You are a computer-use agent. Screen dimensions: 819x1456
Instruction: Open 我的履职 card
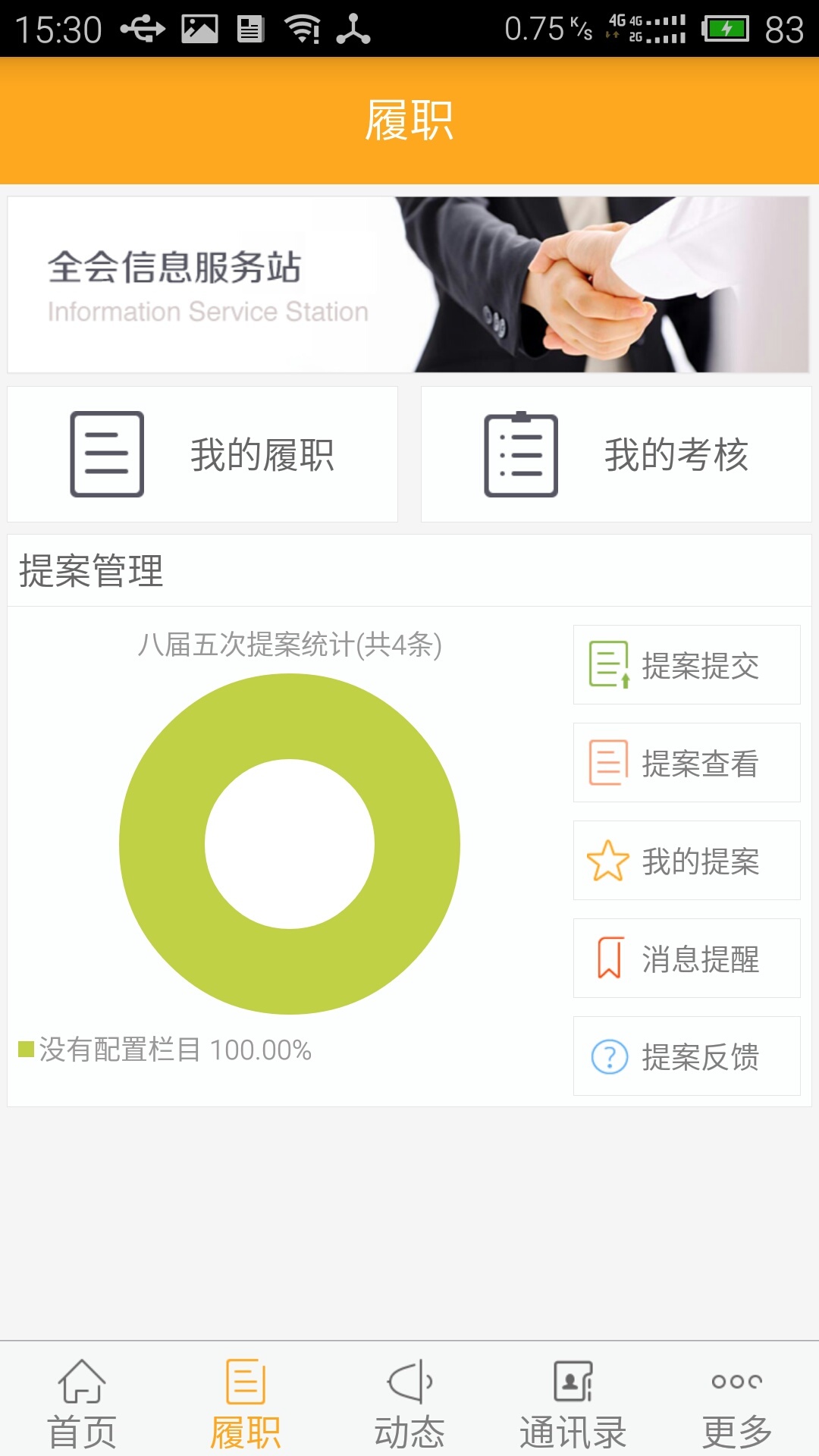pos(202,454)
